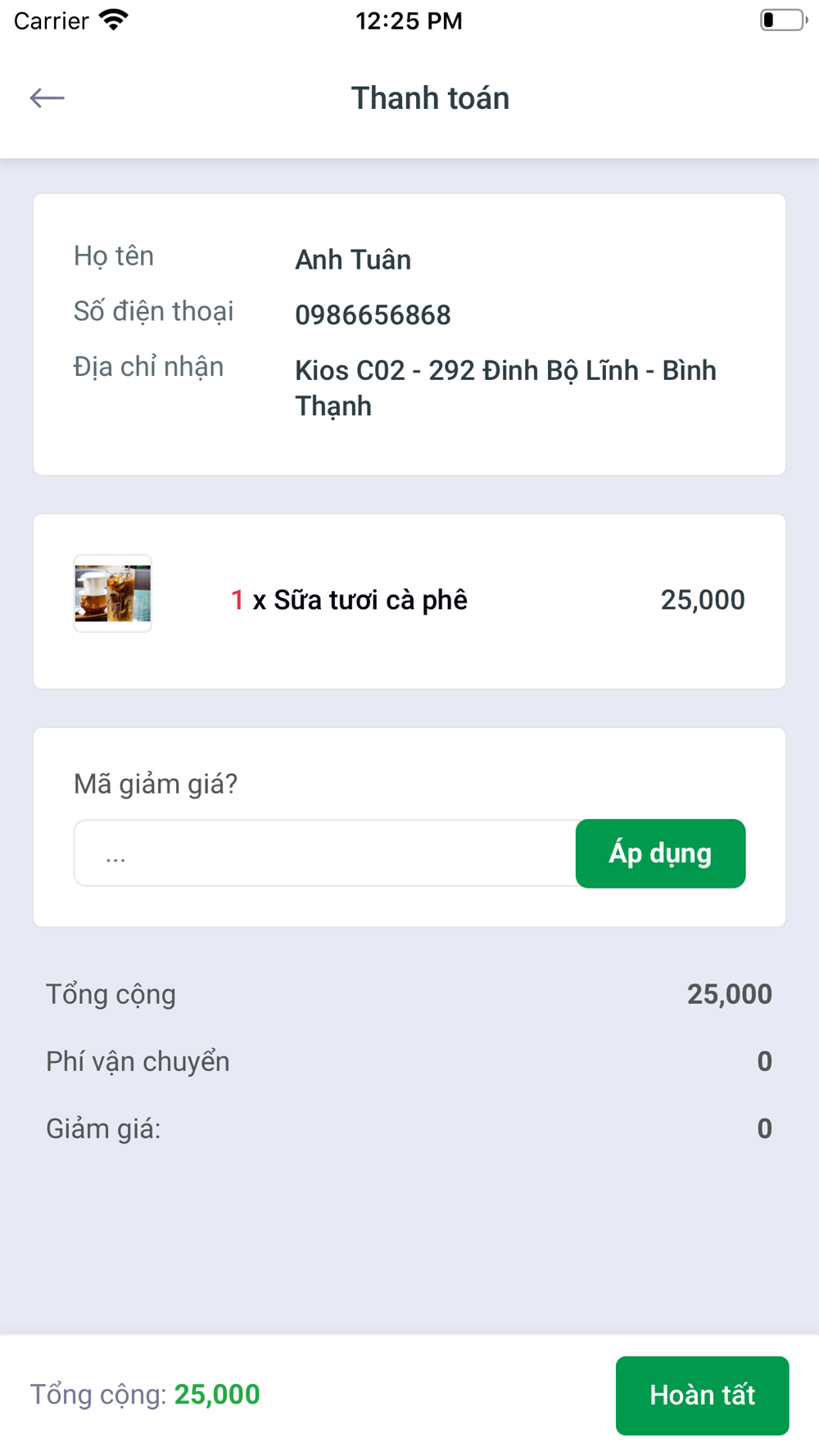Screen dimensions: 819x1456
Task: Complete the order with Hoàn tất
Action: pyautogui.click(x=702, y=1395)
